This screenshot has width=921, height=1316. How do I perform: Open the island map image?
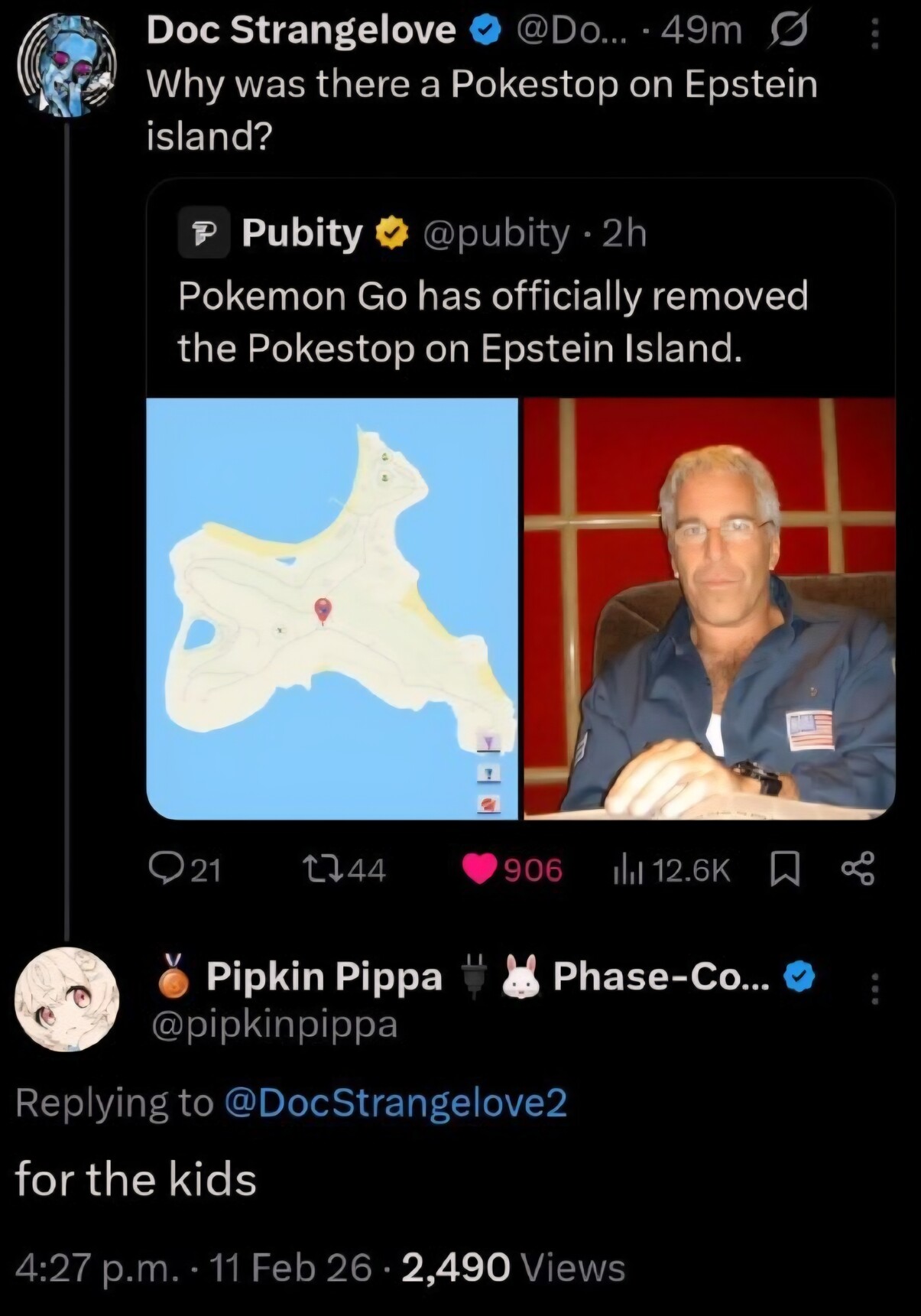pyautogui.click(x=332, y=609)
